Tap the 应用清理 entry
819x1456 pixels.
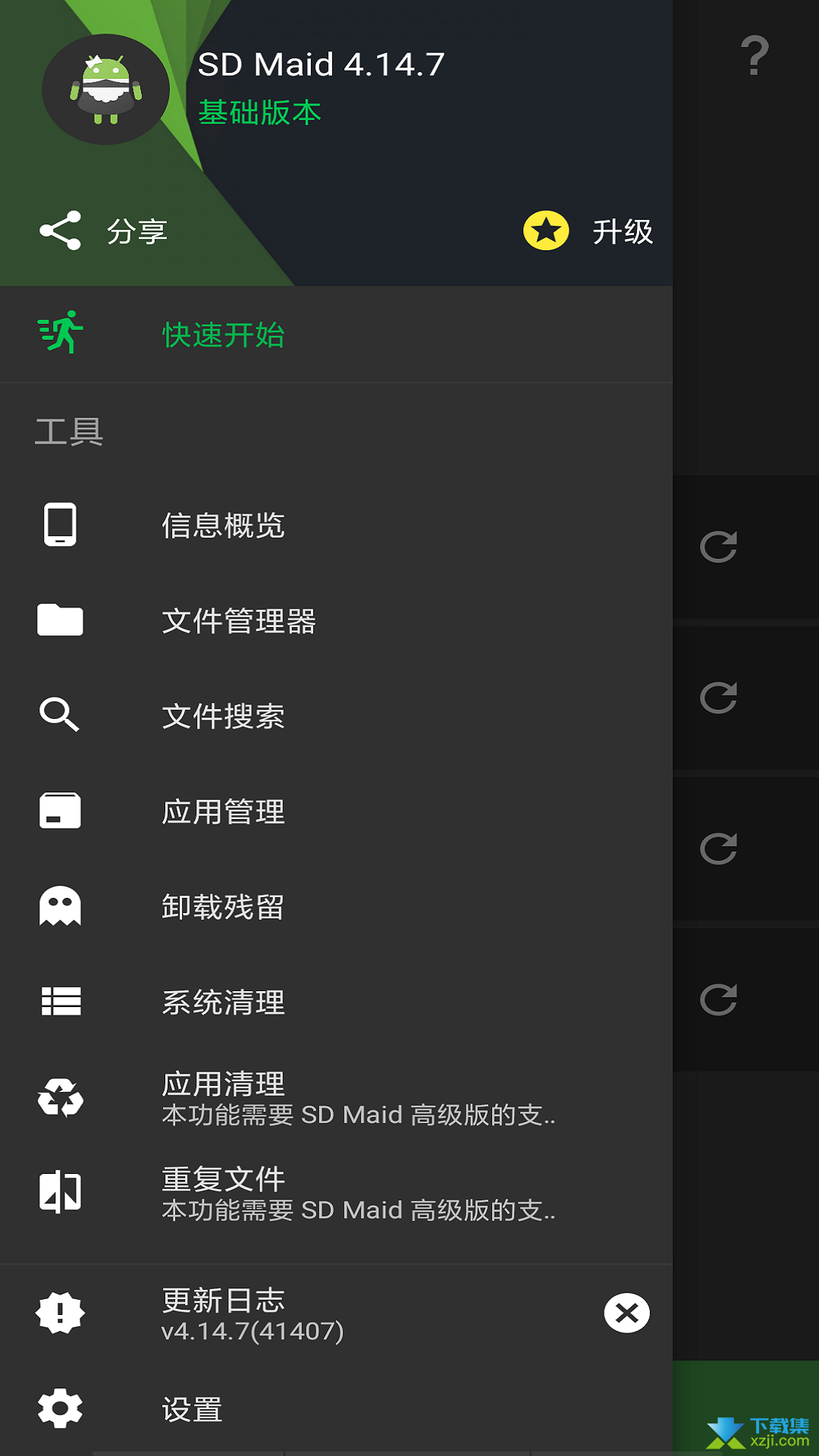(x=336, y=1098)
